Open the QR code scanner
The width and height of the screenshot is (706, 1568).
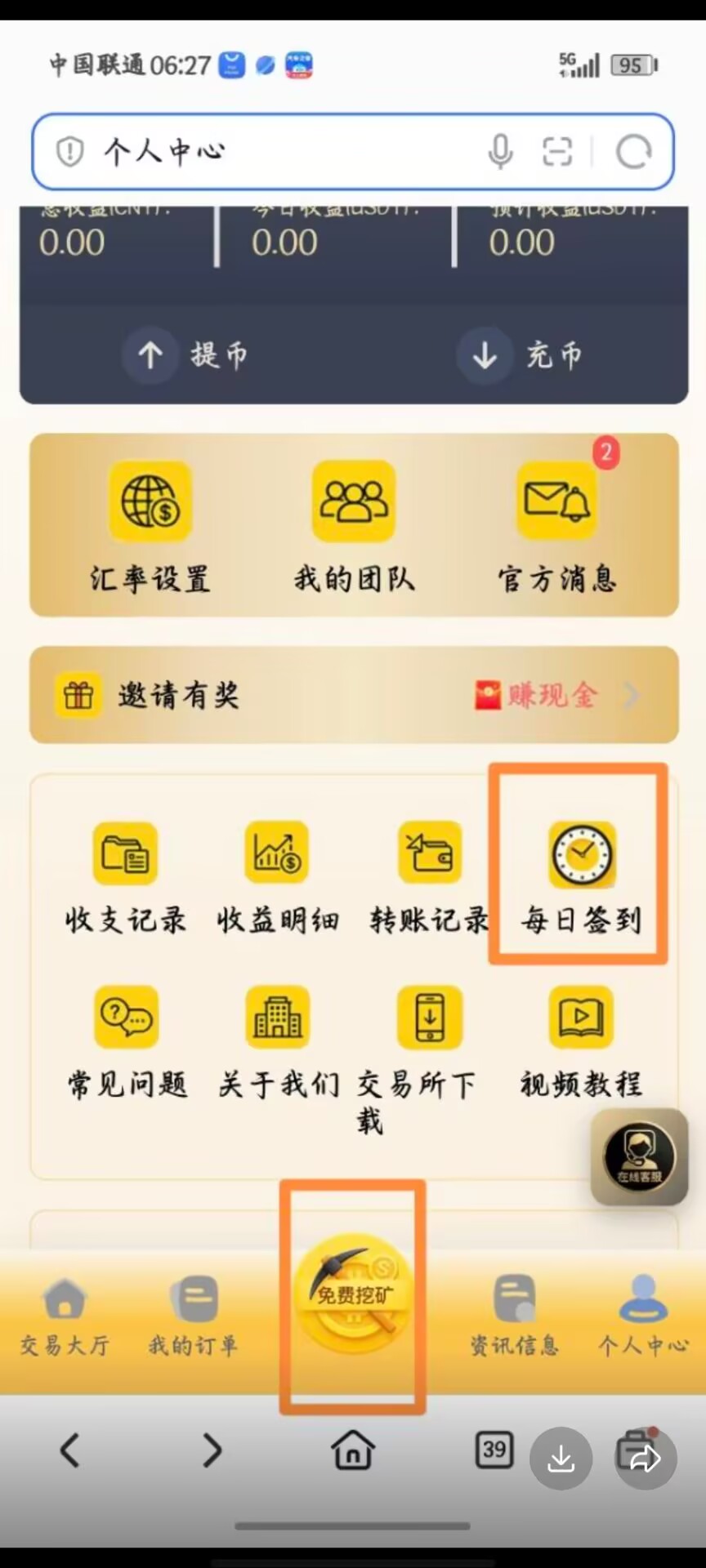[556, 152]
